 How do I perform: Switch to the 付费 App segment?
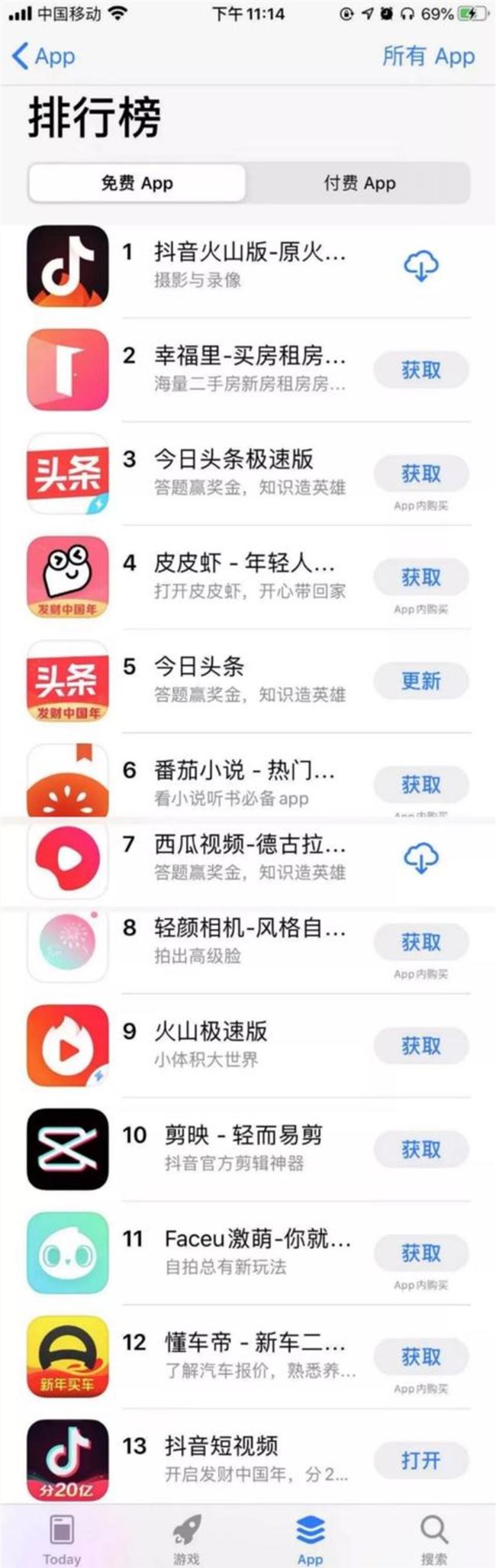pos(359,183)
